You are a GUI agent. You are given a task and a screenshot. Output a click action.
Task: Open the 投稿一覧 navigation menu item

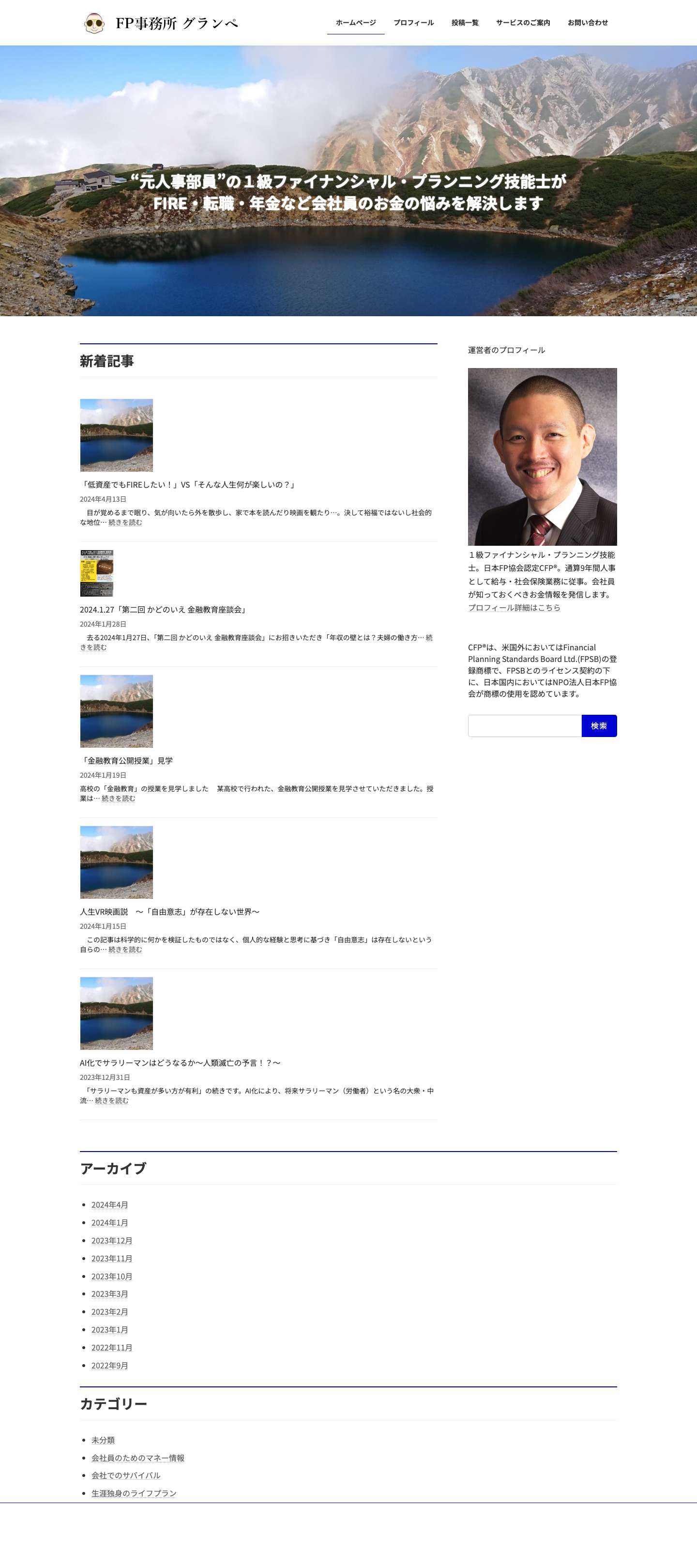pos(465,22)
